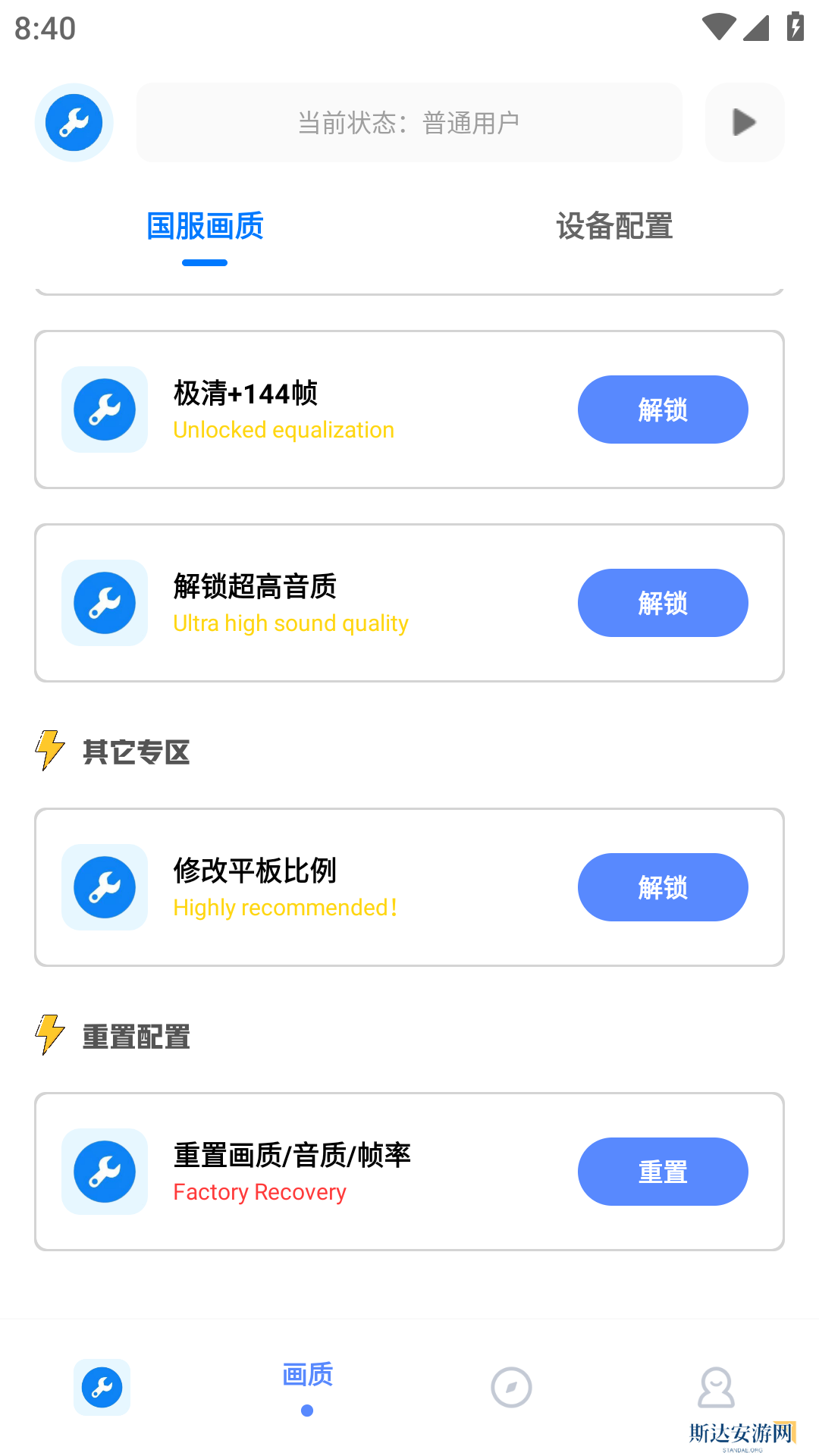Open the wrench tab in bottom navigation
Screen dimensions: 819x1456
[x=102, y=1387]
